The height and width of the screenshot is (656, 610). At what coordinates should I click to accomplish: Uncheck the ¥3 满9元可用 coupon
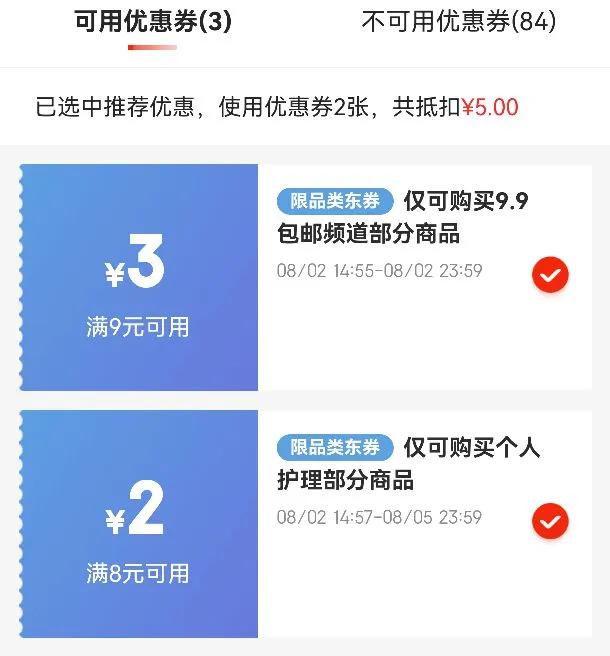click(550, 275)
